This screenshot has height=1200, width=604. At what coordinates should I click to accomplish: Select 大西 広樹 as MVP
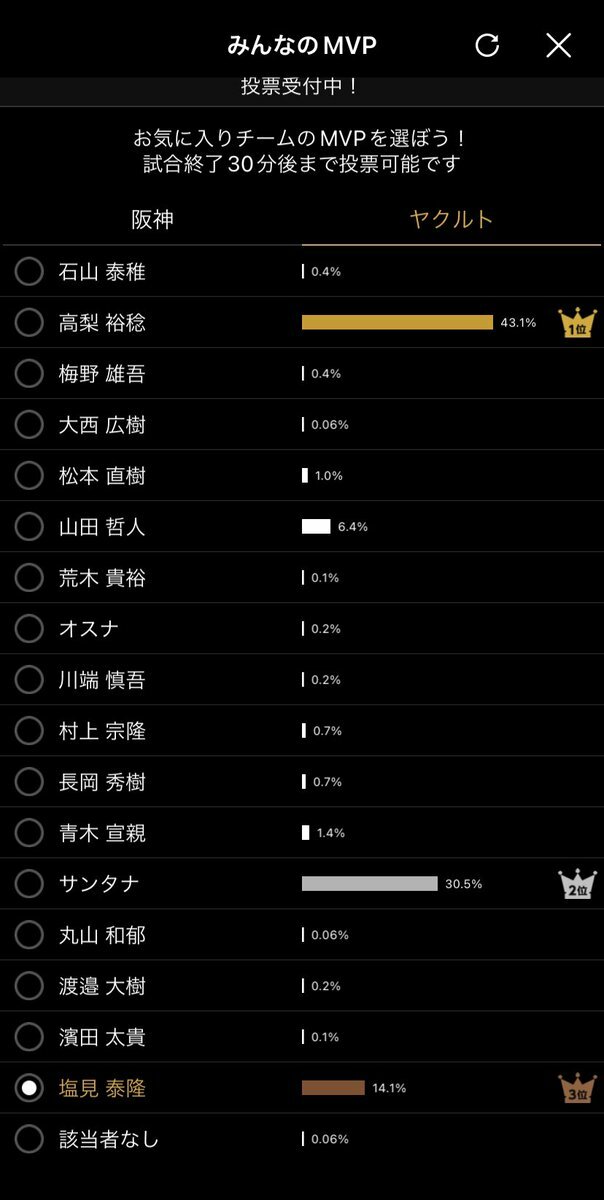30,424
